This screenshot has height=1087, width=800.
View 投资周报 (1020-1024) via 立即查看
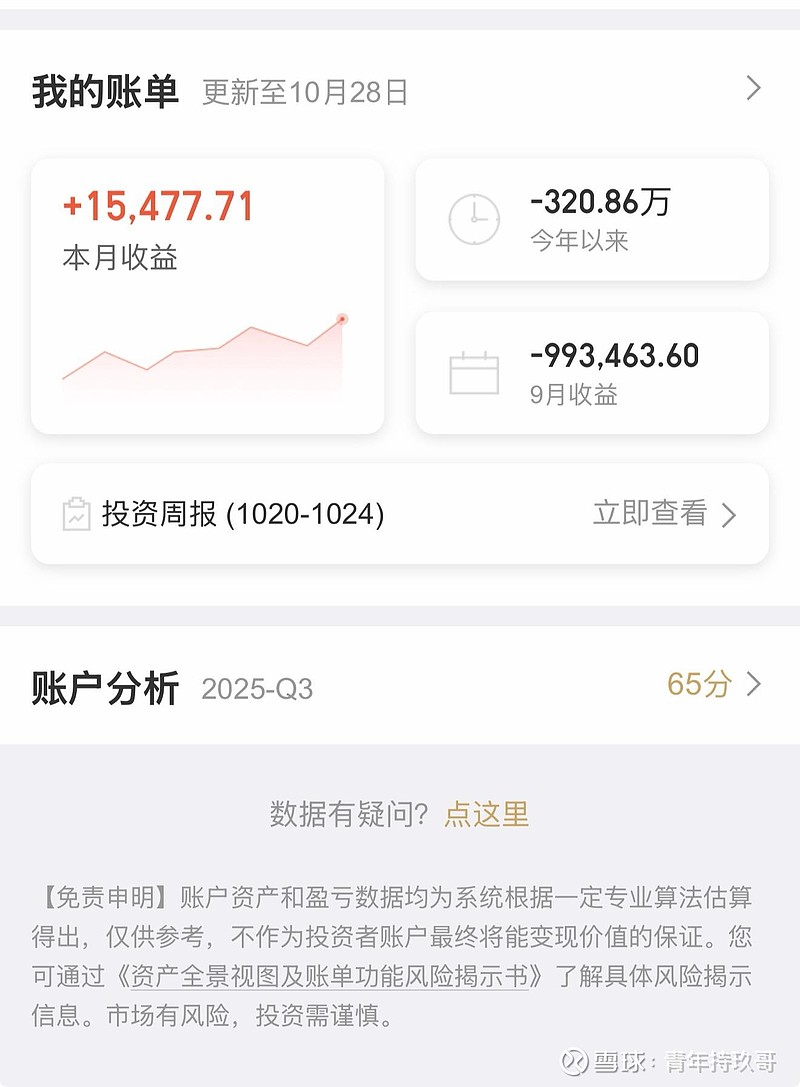coord(663,514)
